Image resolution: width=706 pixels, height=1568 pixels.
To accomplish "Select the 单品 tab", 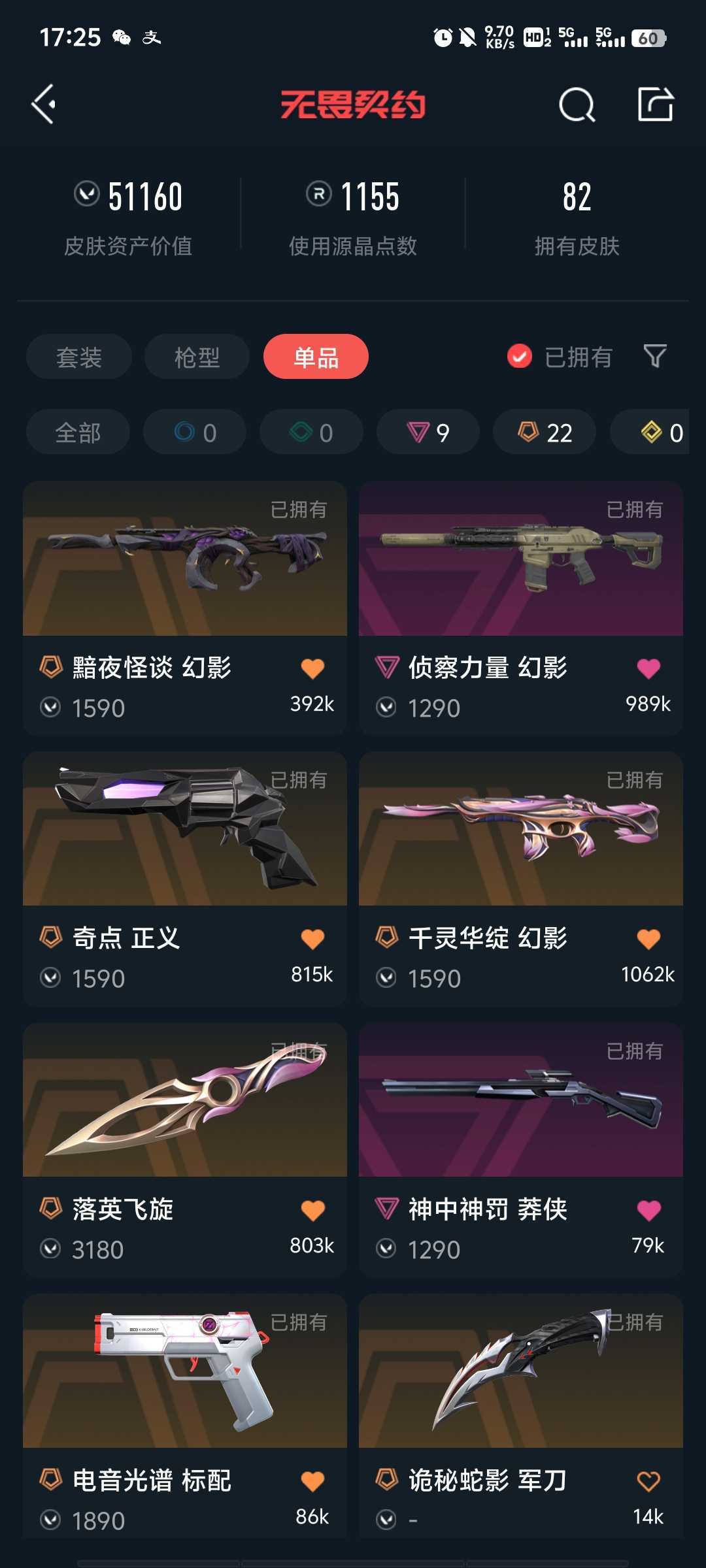I will [316, 357].
